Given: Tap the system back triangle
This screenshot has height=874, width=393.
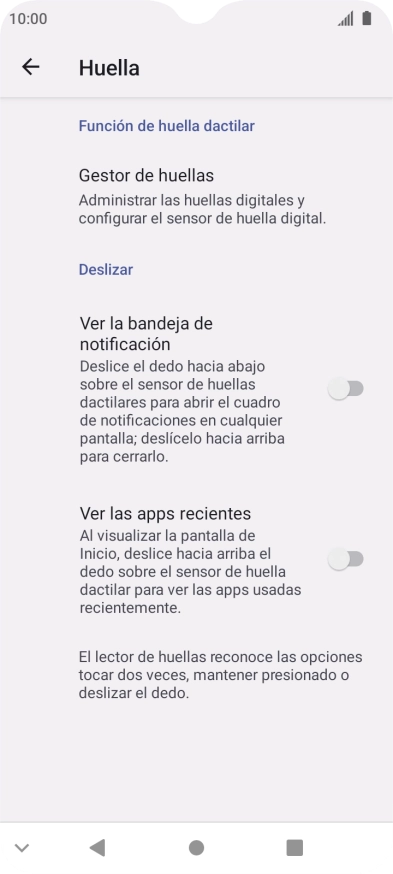Looking at the screenshot, I should pos(98,848).
